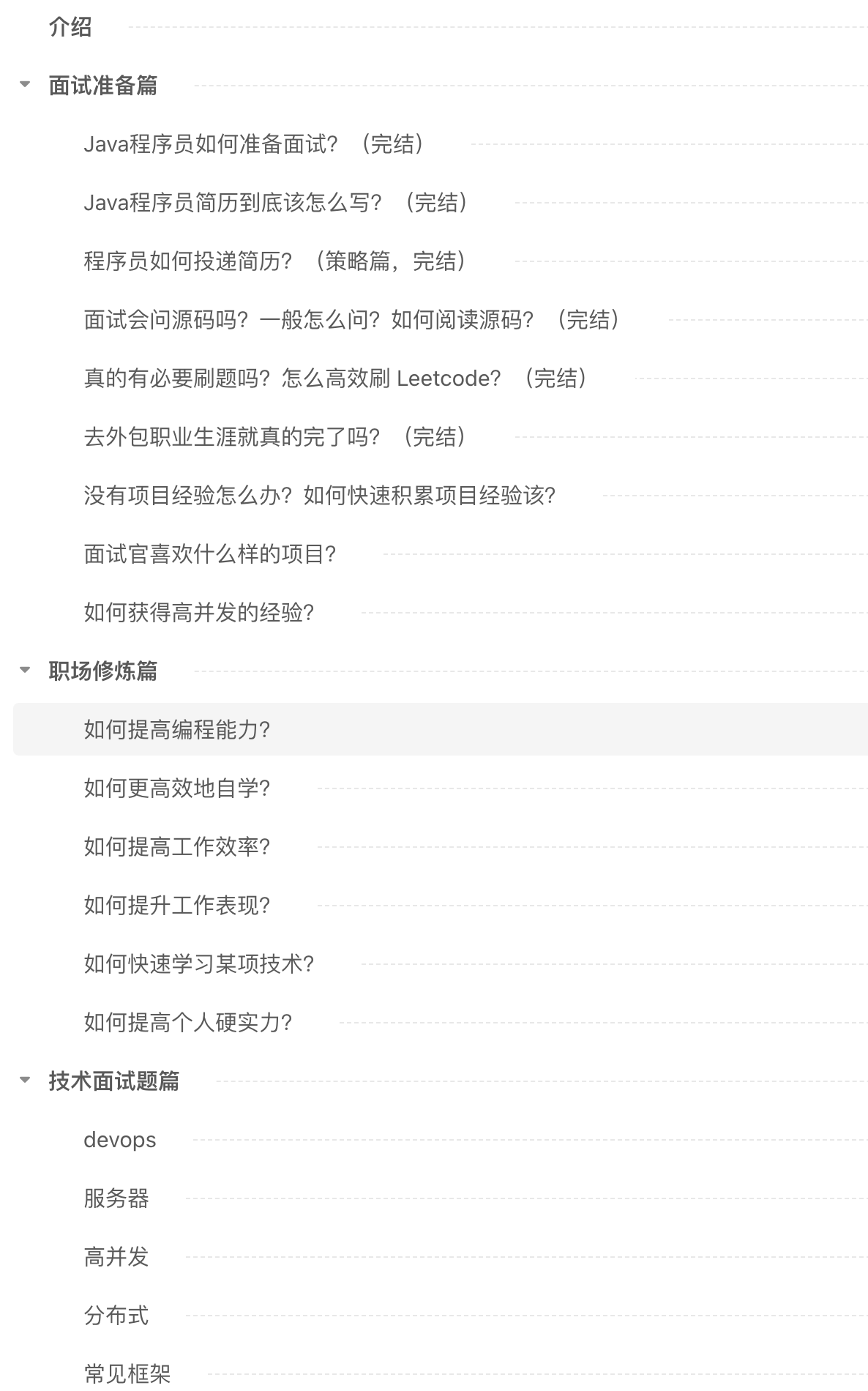Open 没有项目经验怎么办 article
The width and height of the screenshot is (868, 1391).
tap(319, 496)
